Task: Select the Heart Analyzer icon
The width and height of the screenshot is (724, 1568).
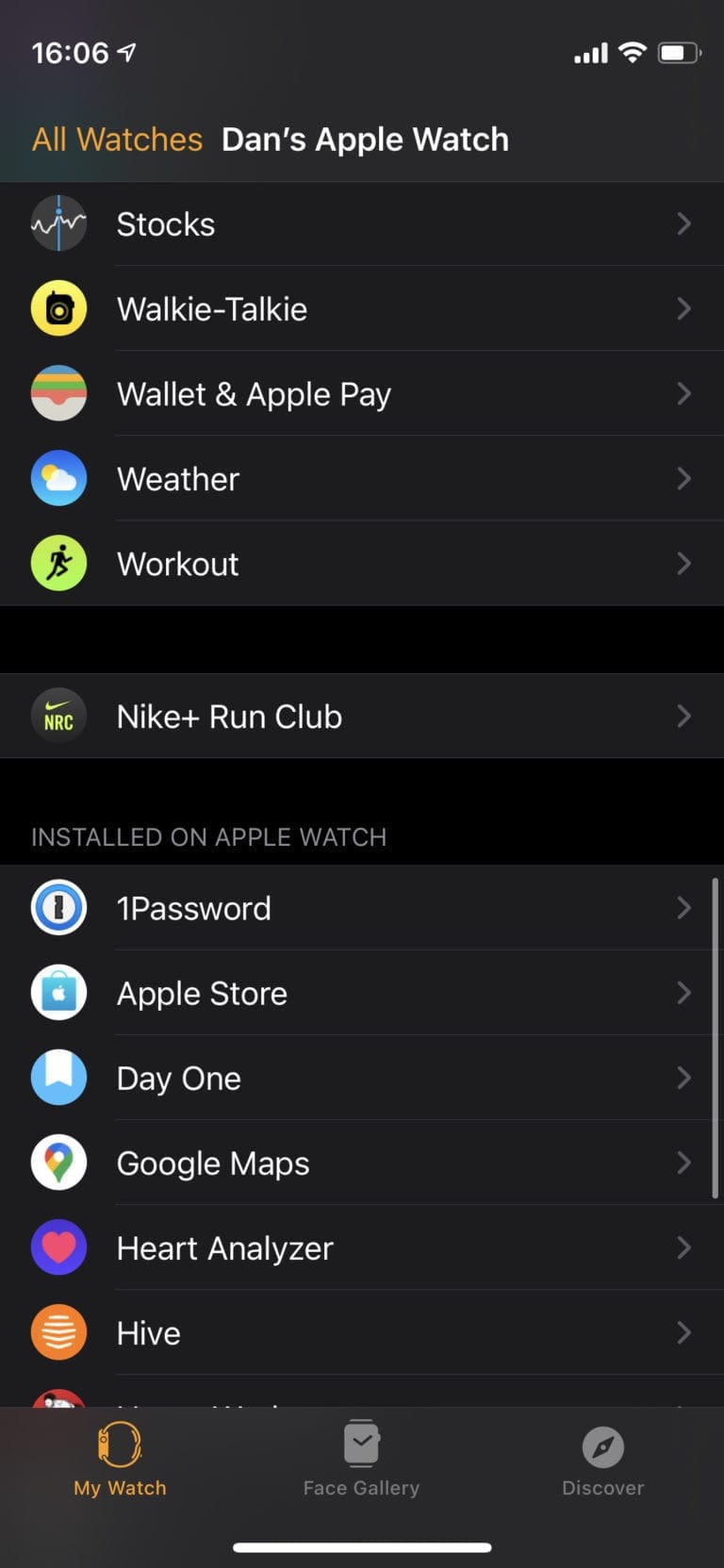Action: coord(58,1247)
